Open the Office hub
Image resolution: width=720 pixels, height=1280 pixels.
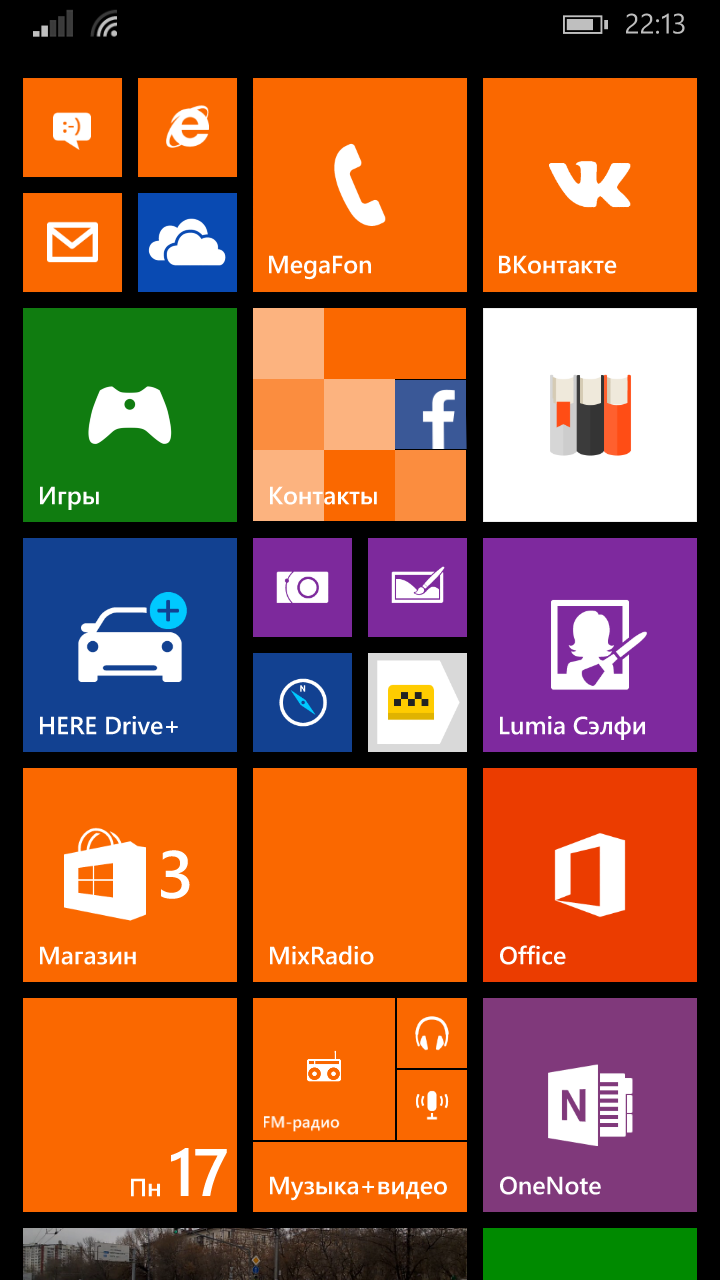point(590,875)
